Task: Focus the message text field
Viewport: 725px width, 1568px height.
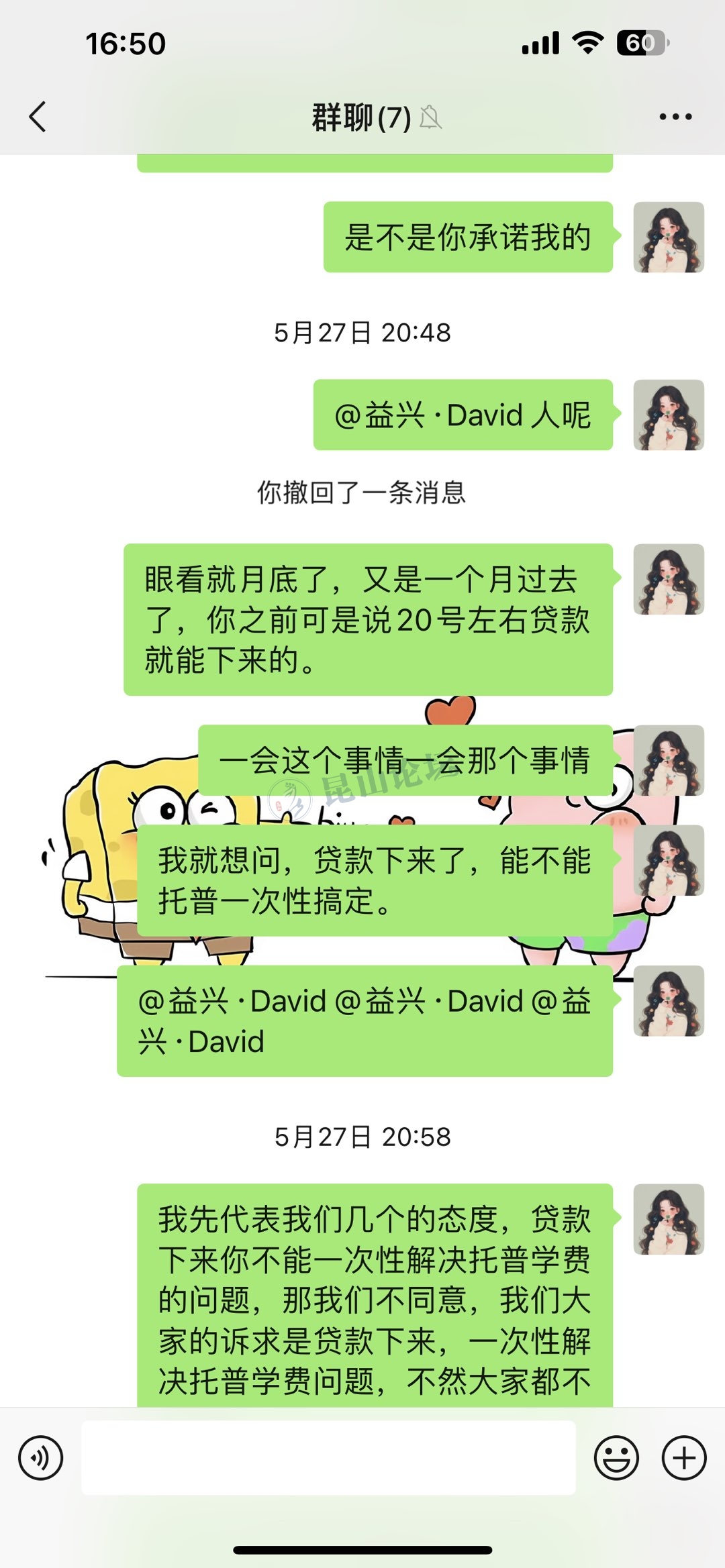Action: click(x=328, y=1457)
